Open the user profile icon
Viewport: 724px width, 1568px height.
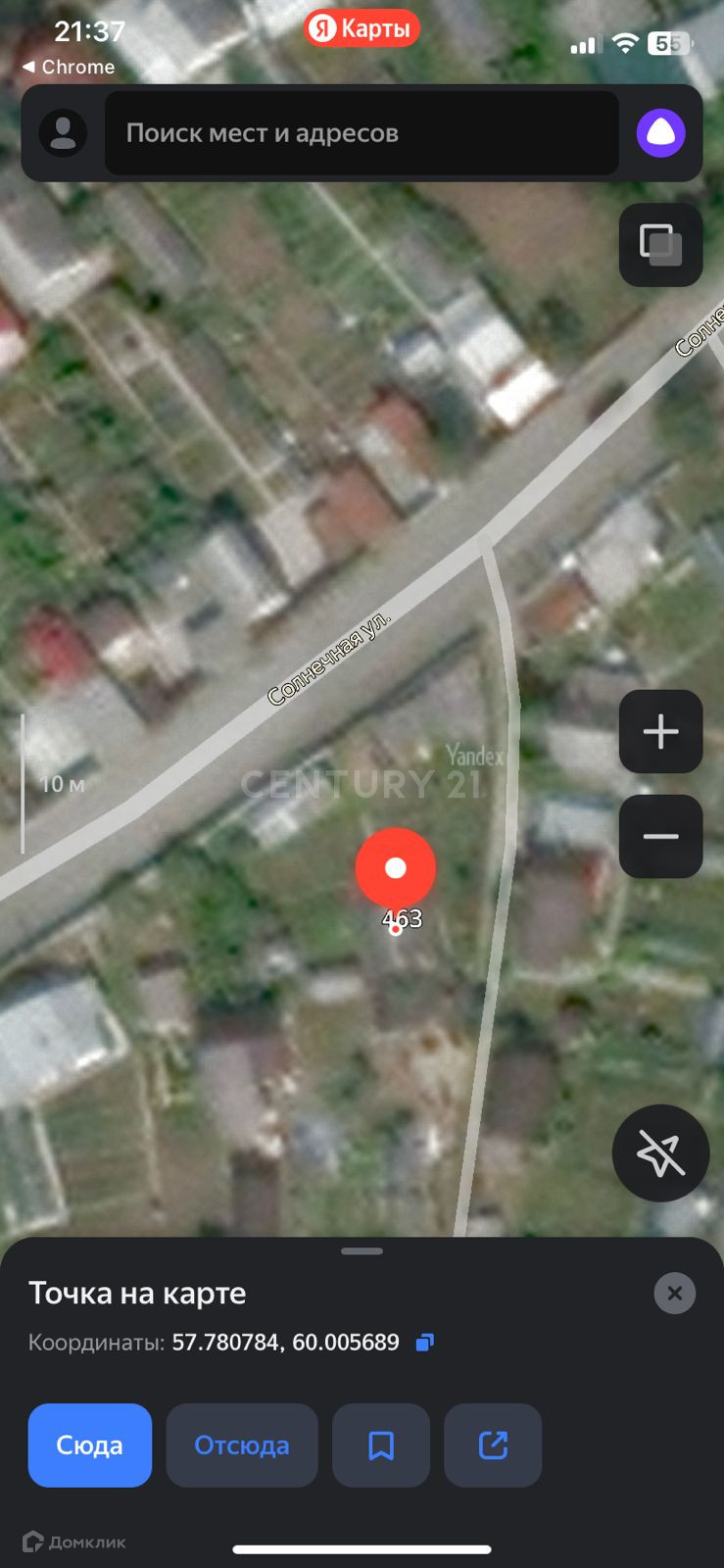tap(63, 133)
